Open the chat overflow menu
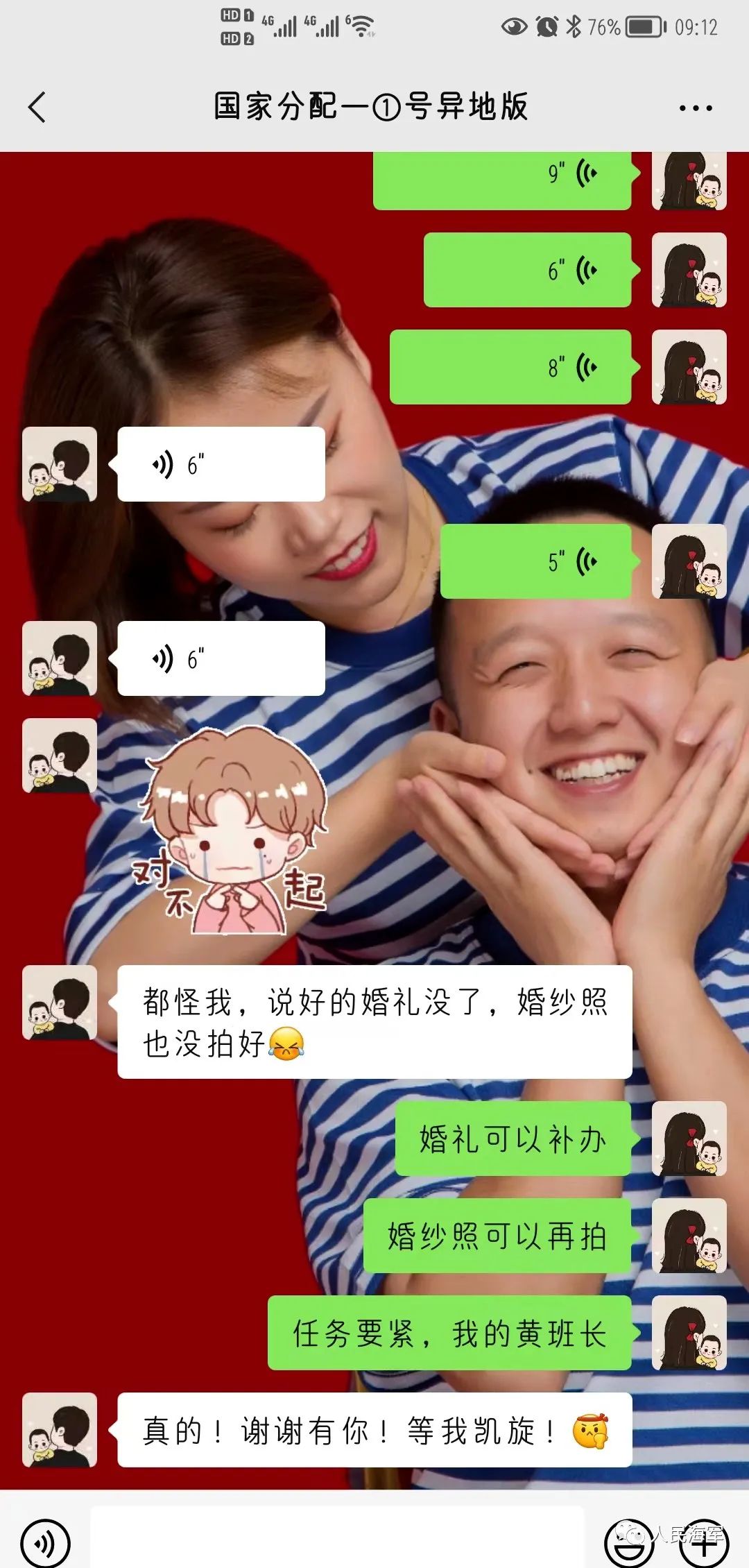The width and height of the screenshot is (749, 1568). click(x=695, y=108)
